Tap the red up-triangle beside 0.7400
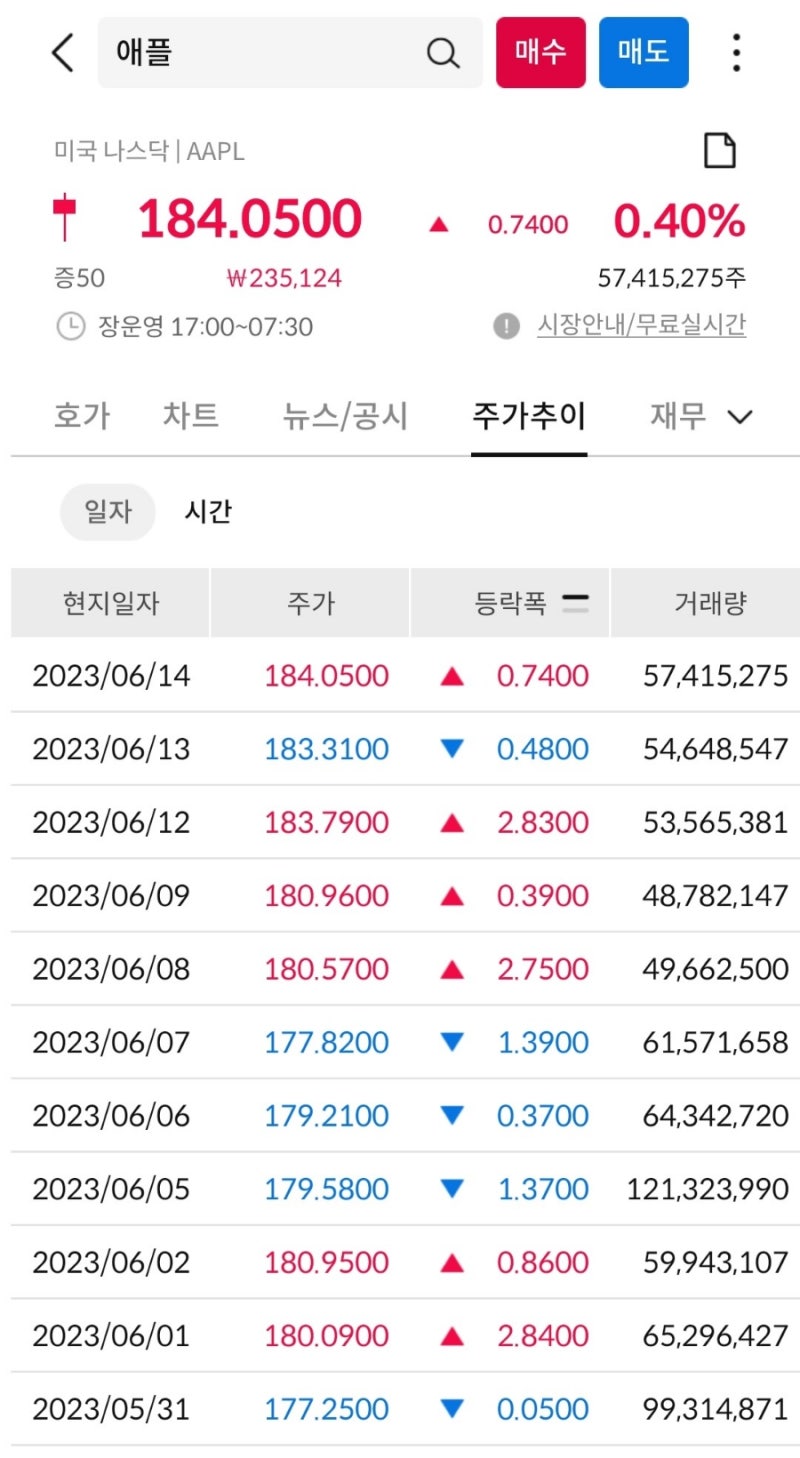Viewport: 800px width, 1458px height. (x=436, y=225)
